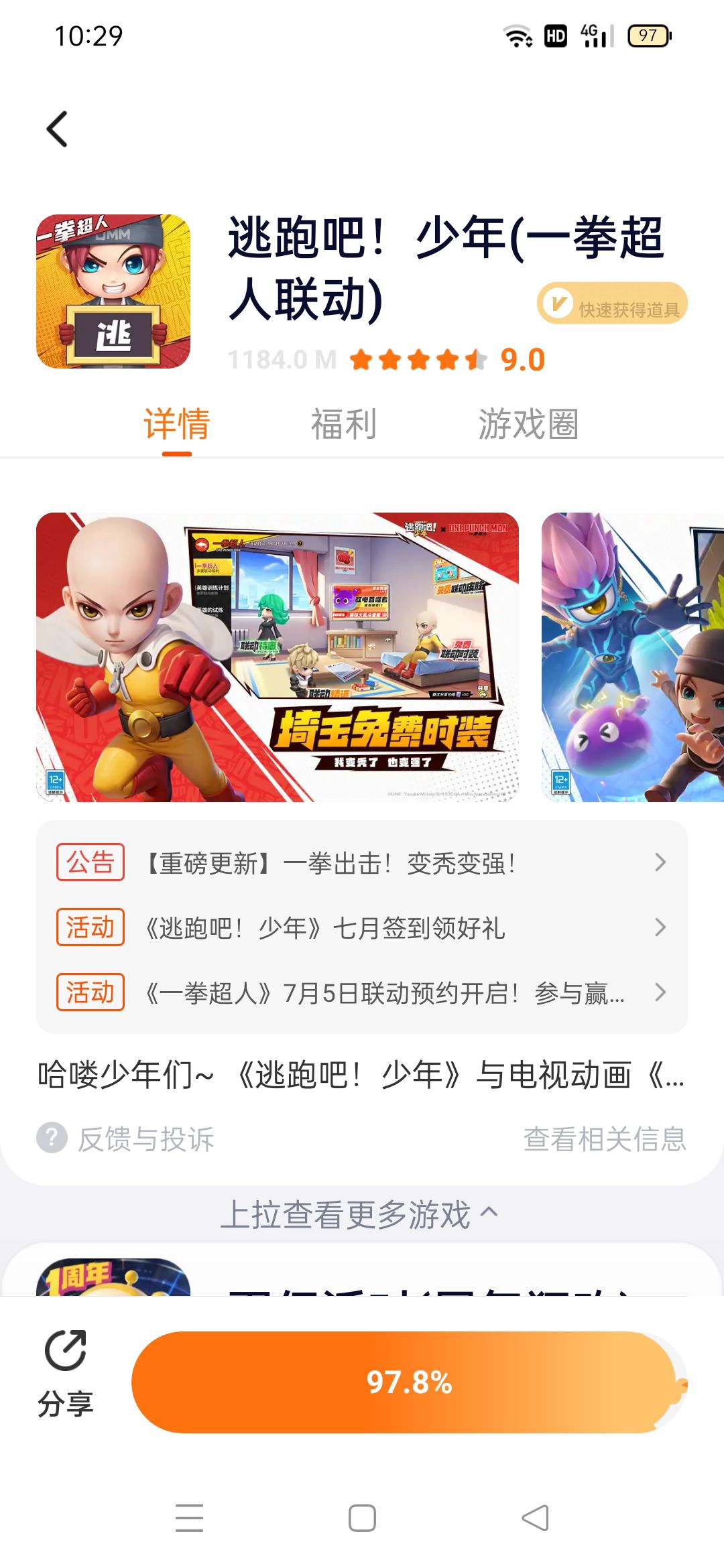Viewport: 724px width, 1568px height.
Task: Tap the 快速获得道具 badge
Action: (x=612, y=304)
